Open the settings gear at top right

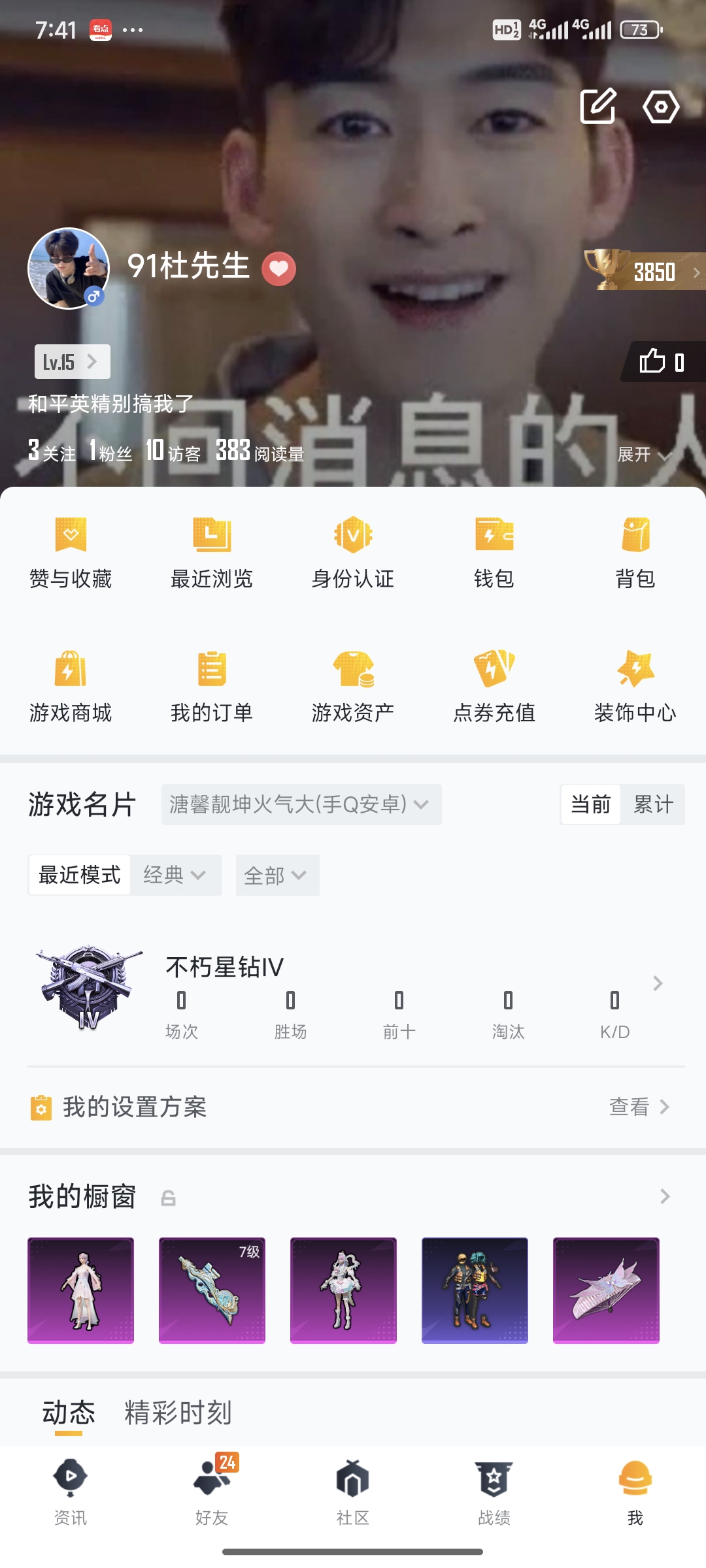(662, 106)
